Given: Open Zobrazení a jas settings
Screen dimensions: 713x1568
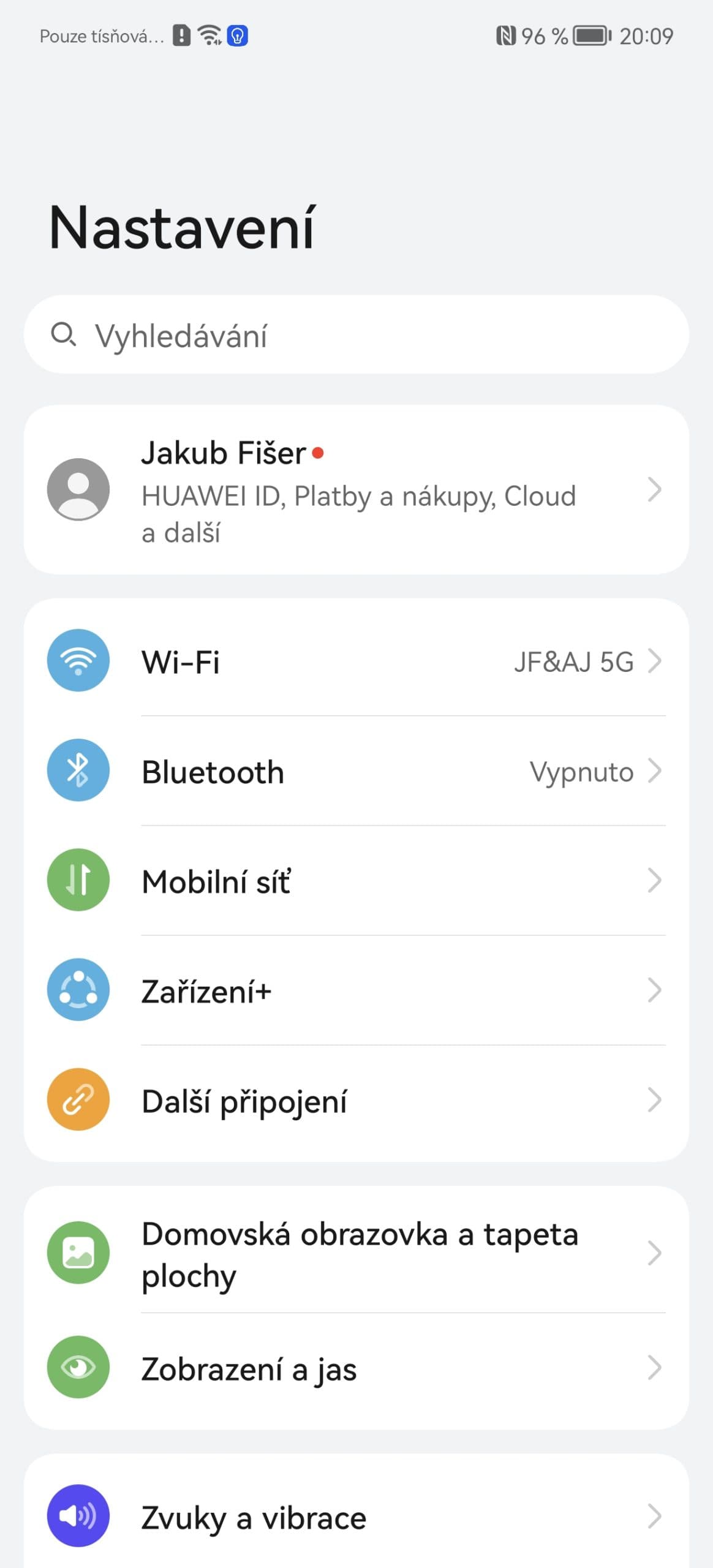Looking at the screenshot, I should tap(355, 1368).
